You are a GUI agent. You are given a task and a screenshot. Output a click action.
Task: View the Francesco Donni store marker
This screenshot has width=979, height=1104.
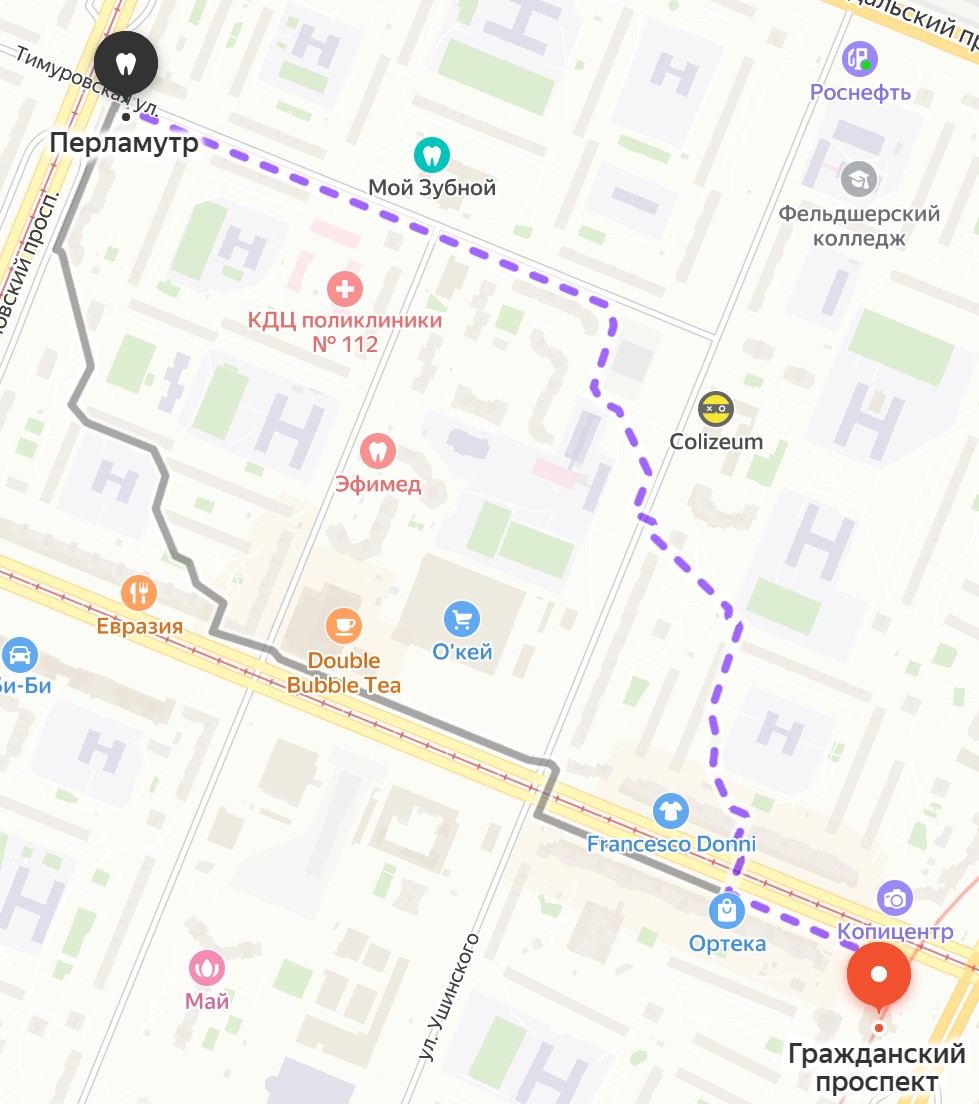[x=671, y=811]
